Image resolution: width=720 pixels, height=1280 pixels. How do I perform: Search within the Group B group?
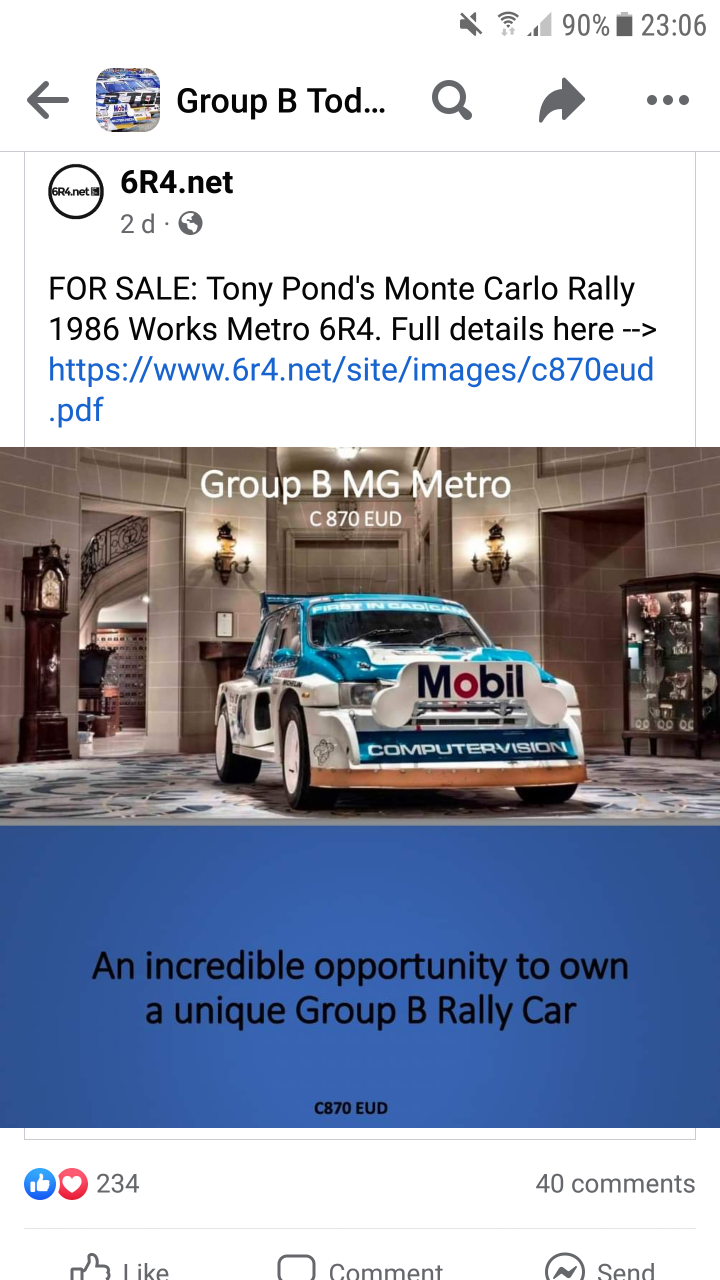tap(452, 100)
